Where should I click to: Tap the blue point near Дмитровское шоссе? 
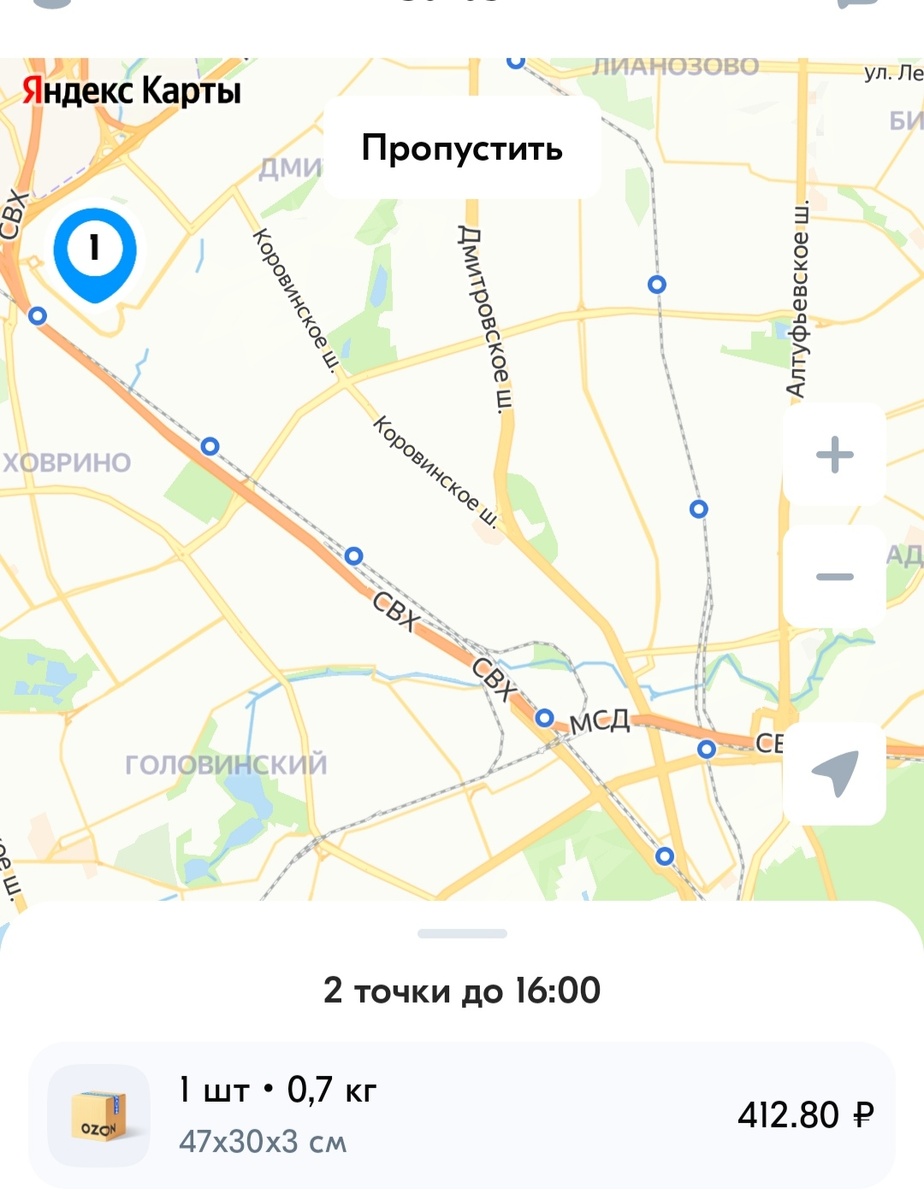coord(657,284)
